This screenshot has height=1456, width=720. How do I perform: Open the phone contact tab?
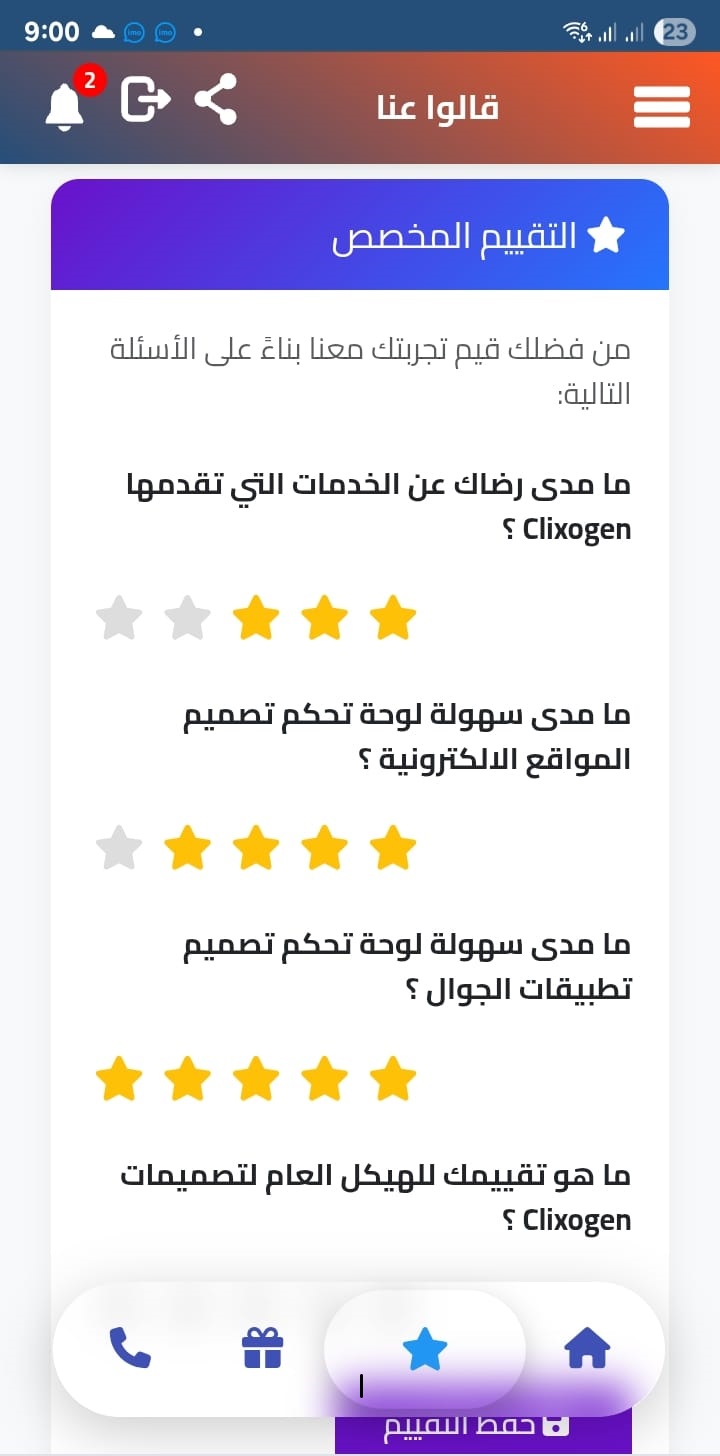pos(129,1348)
